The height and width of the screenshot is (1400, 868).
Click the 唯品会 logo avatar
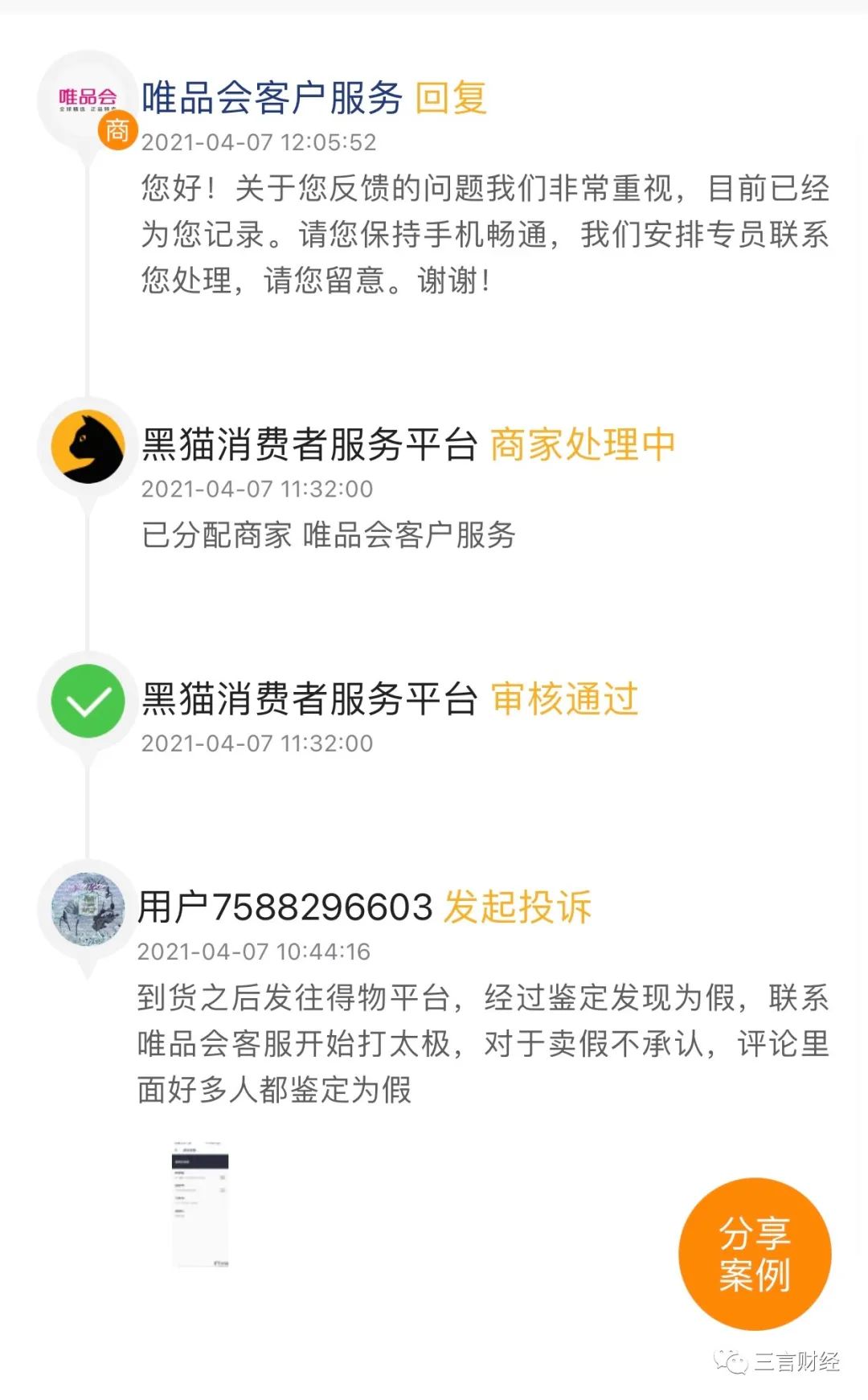coord(88,96)
